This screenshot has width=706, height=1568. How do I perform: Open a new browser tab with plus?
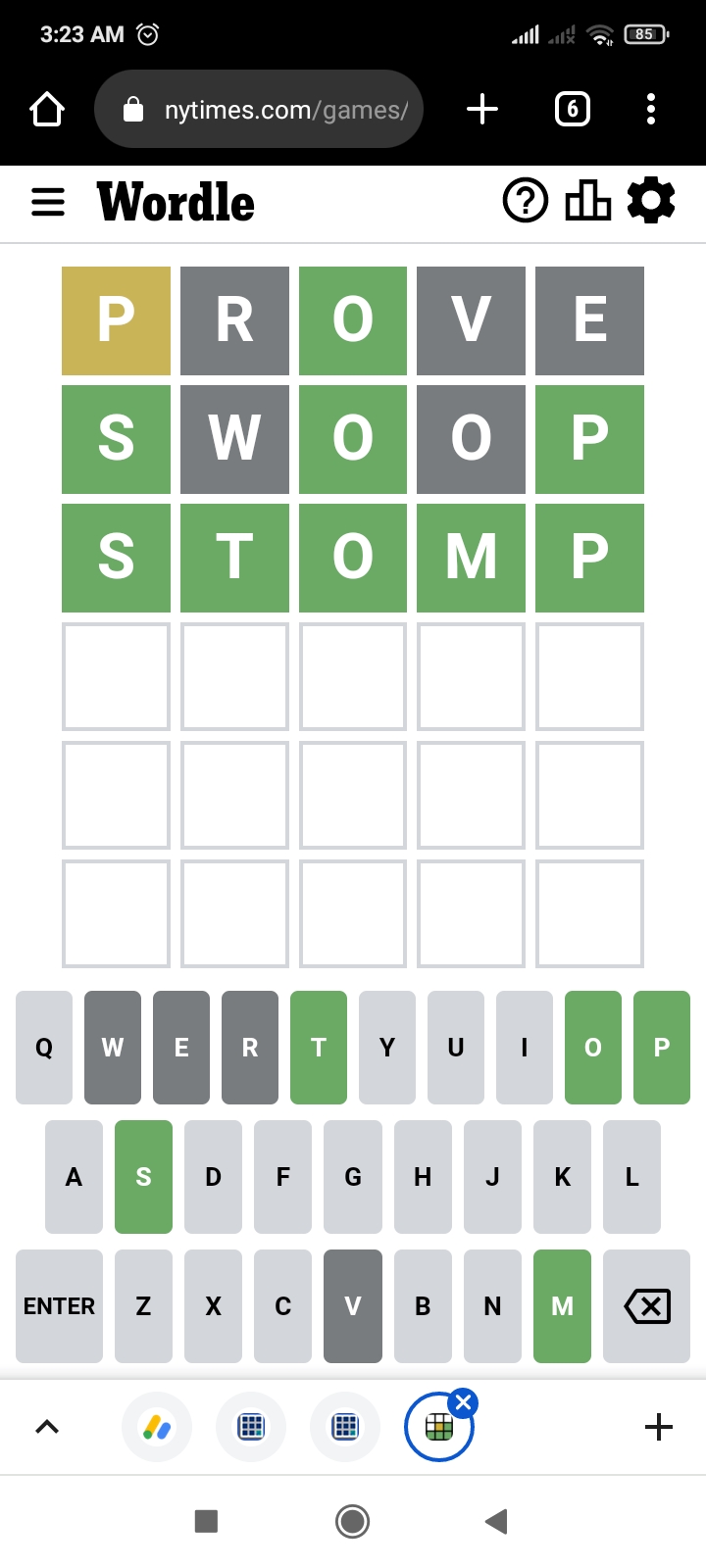tap(482, 109)
